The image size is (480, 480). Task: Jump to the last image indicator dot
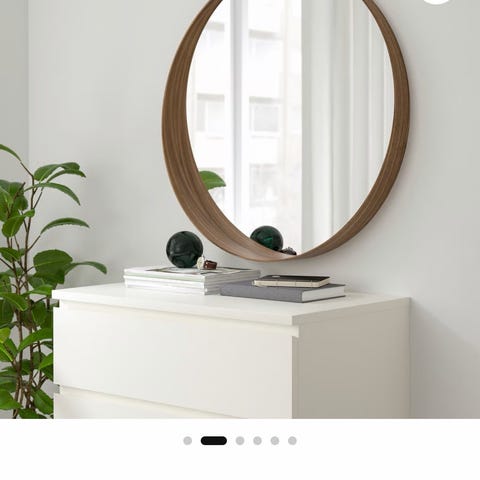(292, 441)
